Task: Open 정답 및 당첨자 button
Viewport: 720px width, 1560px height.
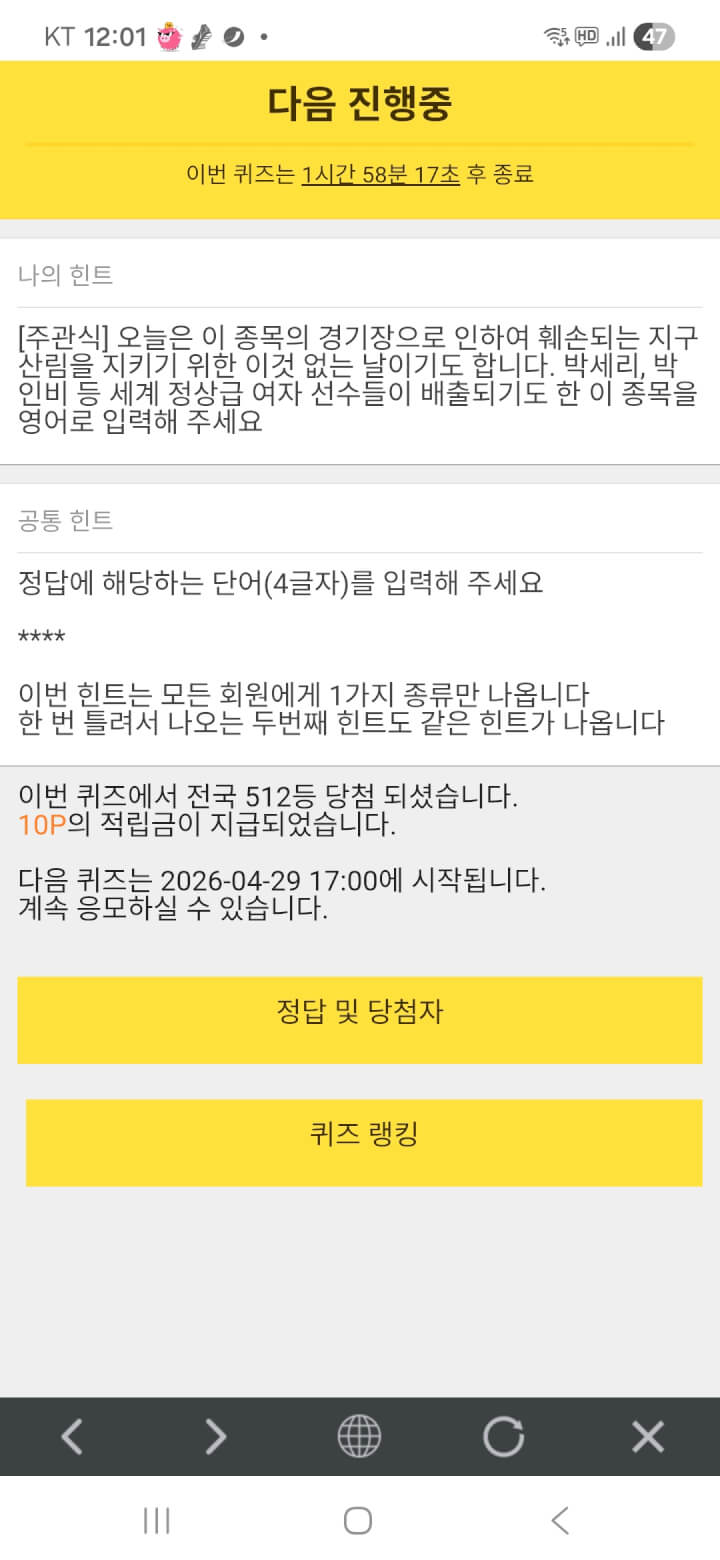Action: point(360,1019)
